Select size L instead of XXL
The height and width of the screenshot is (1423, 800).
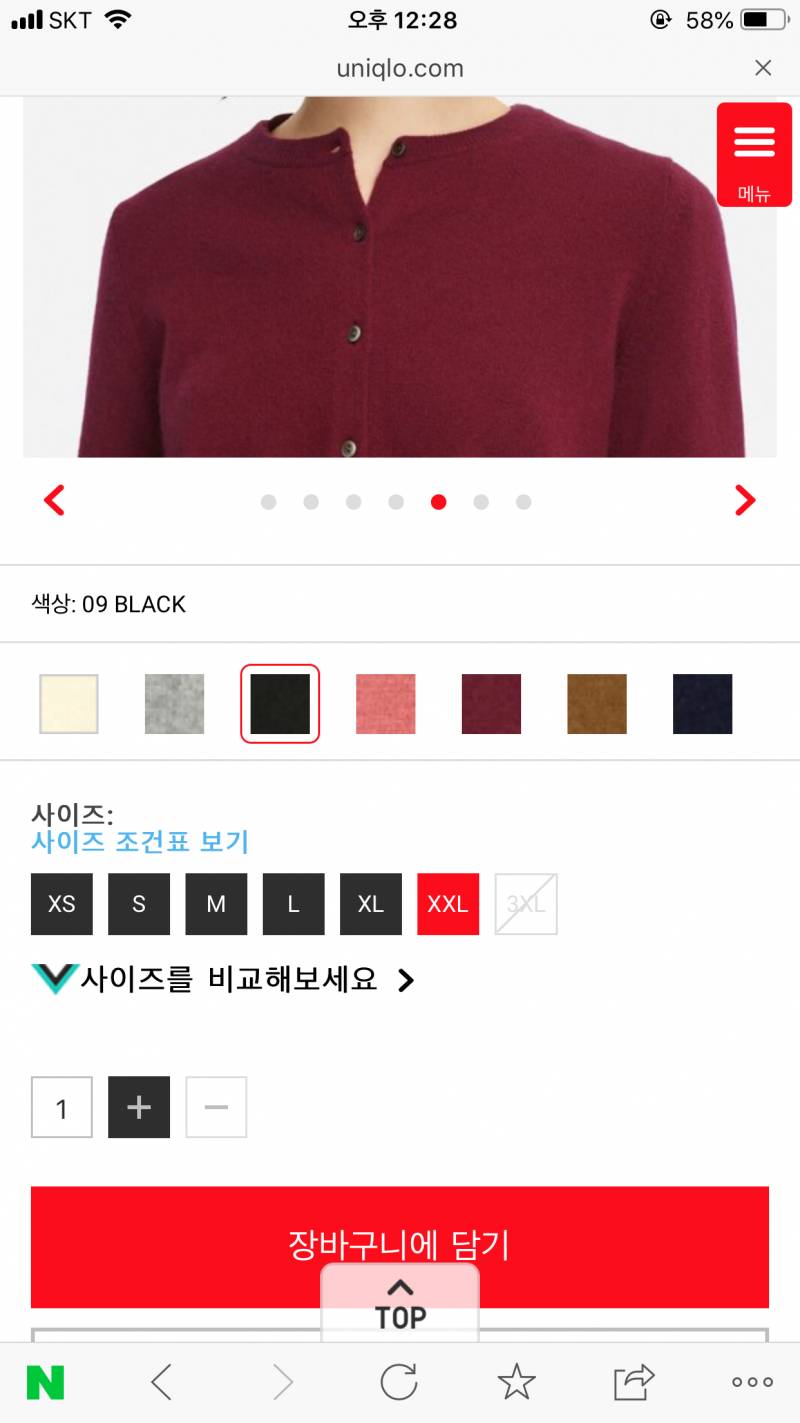[293, 904]
